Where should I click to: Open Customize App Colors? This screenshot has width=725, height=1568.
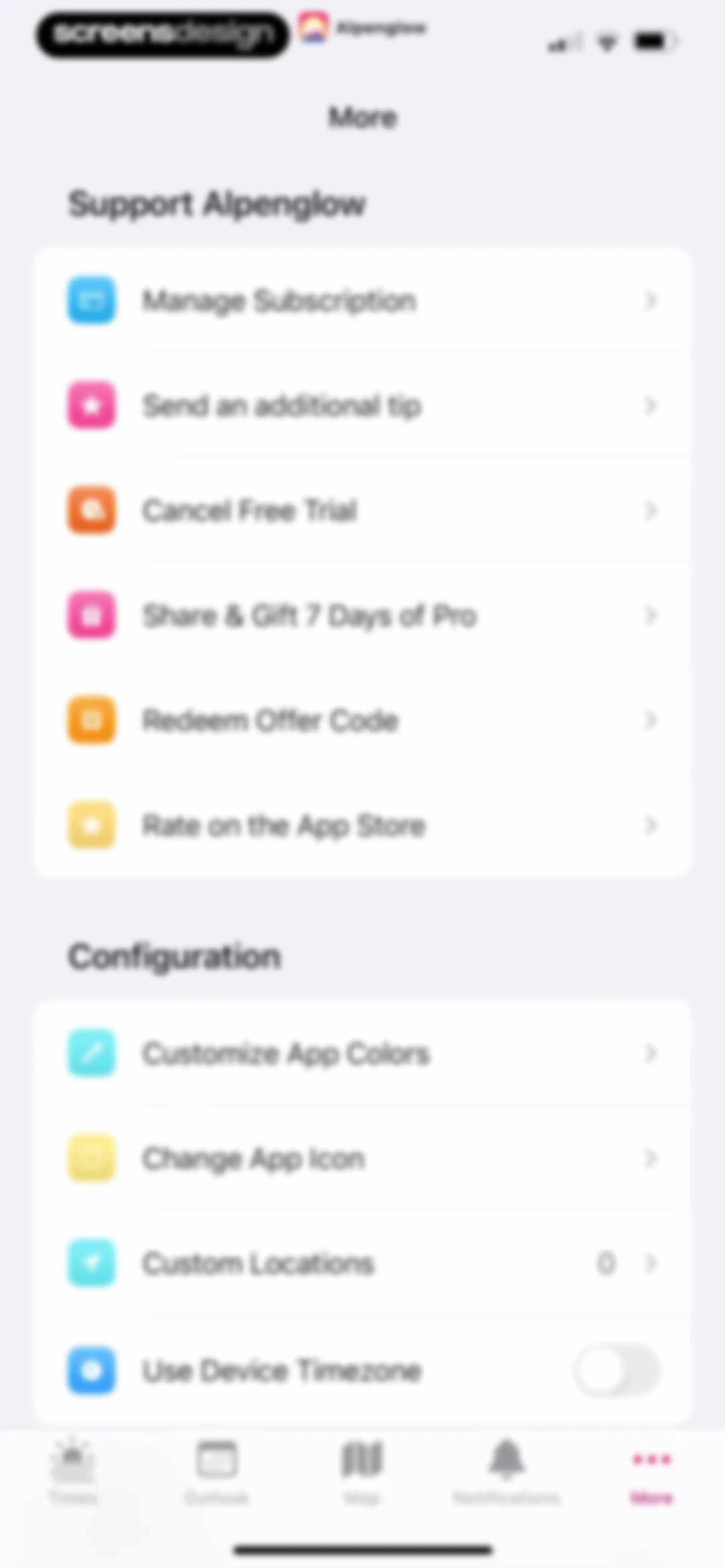pos(362,1053)
